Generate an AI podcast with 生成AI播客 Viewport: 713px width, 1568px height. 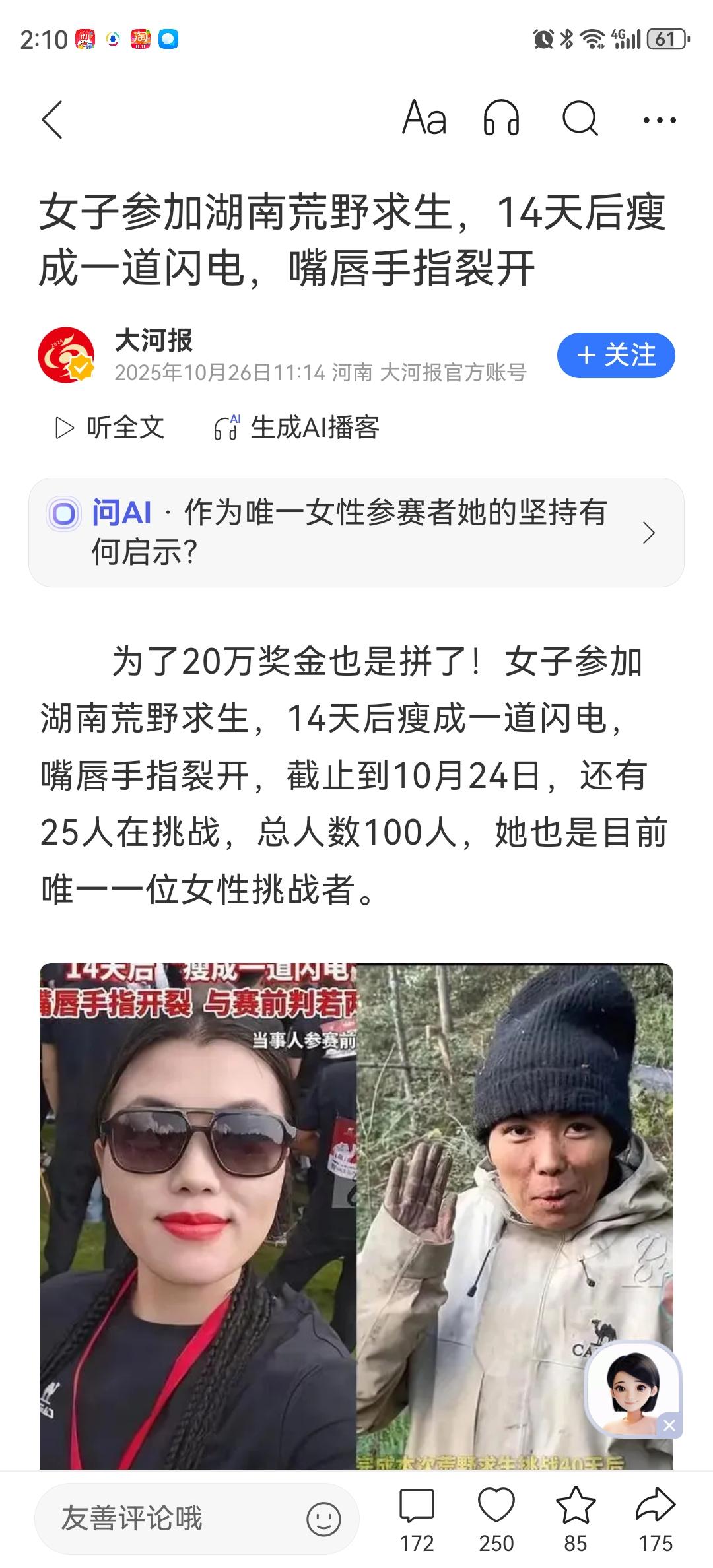(296, 428)
